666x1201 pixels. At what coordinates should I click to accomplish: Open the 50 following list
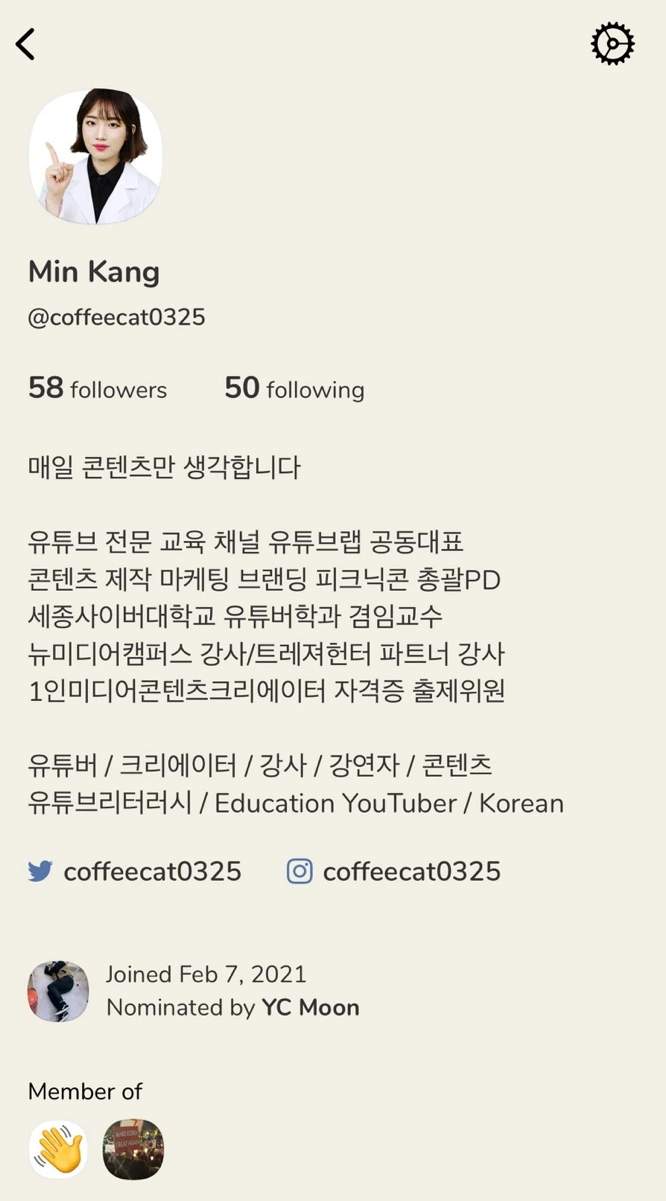(x=294, y=389)
